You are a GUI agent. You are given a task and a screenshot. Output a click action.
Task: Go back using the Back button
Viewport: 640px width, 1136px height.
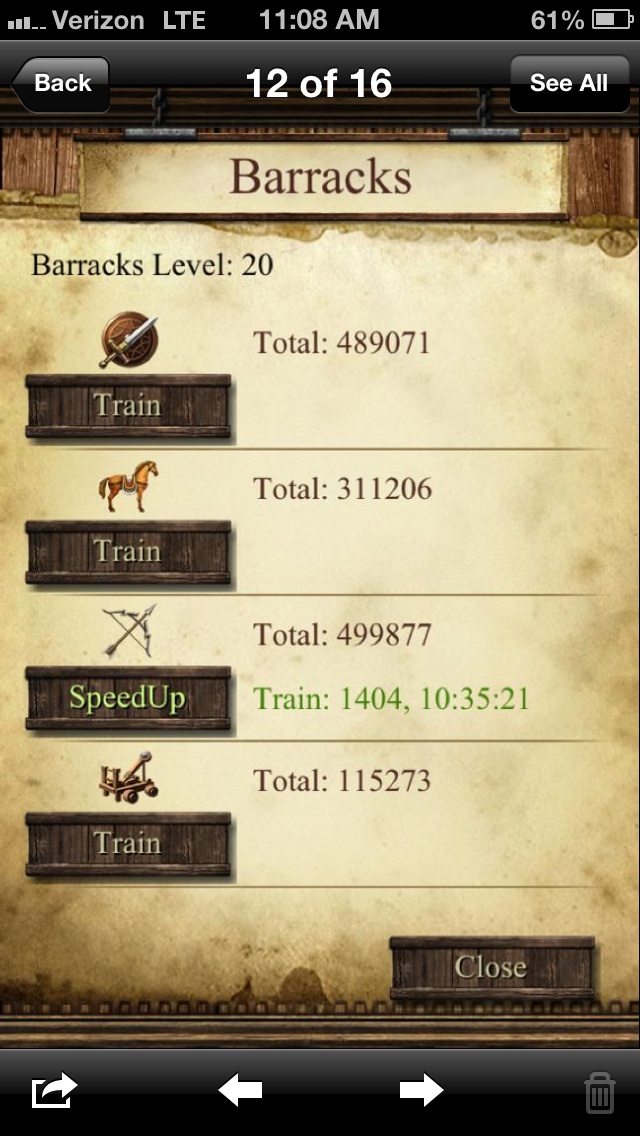click(61, 84)
